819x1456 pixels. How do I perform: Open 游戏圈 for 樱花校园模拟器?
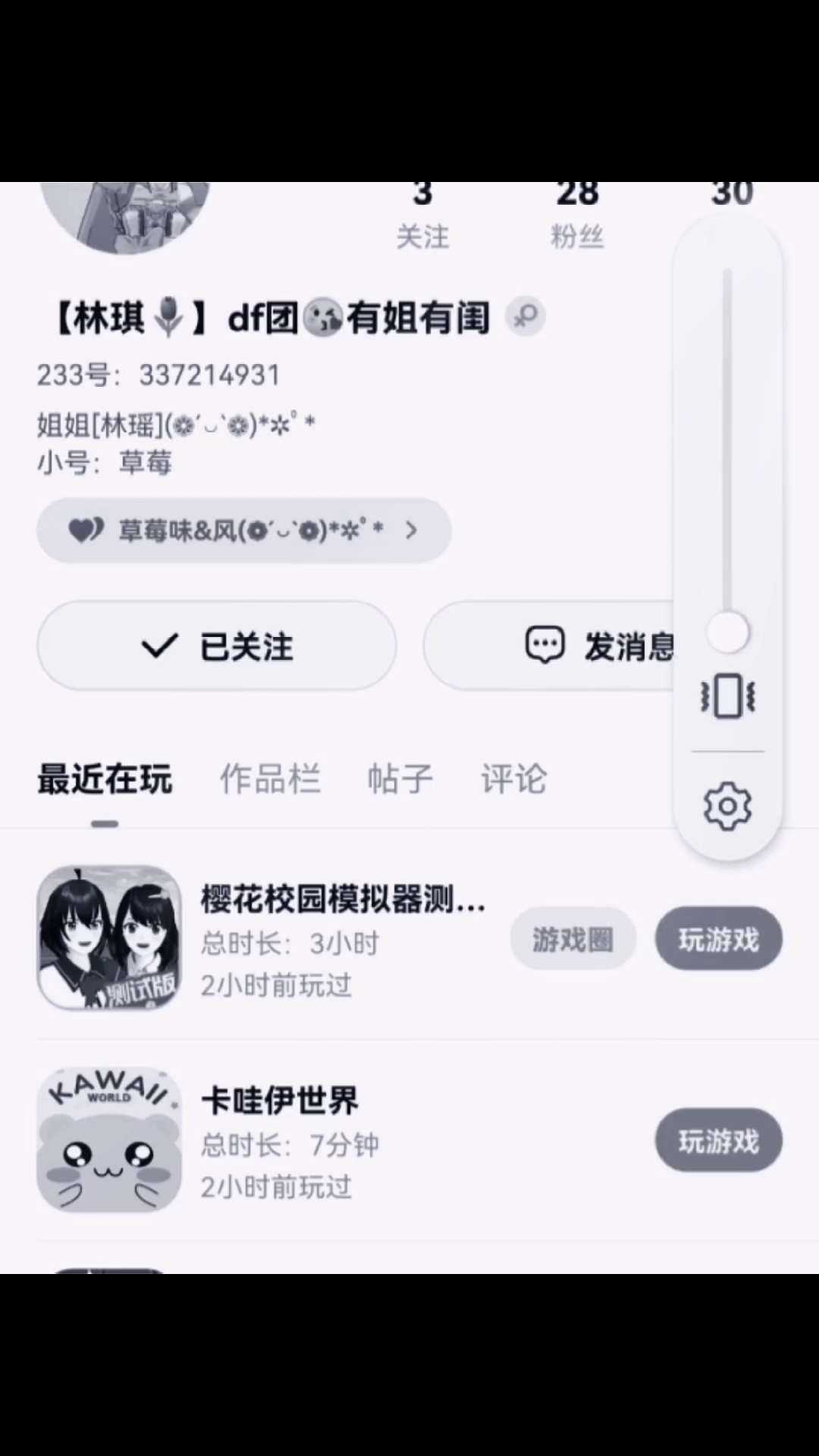[573, 940]
